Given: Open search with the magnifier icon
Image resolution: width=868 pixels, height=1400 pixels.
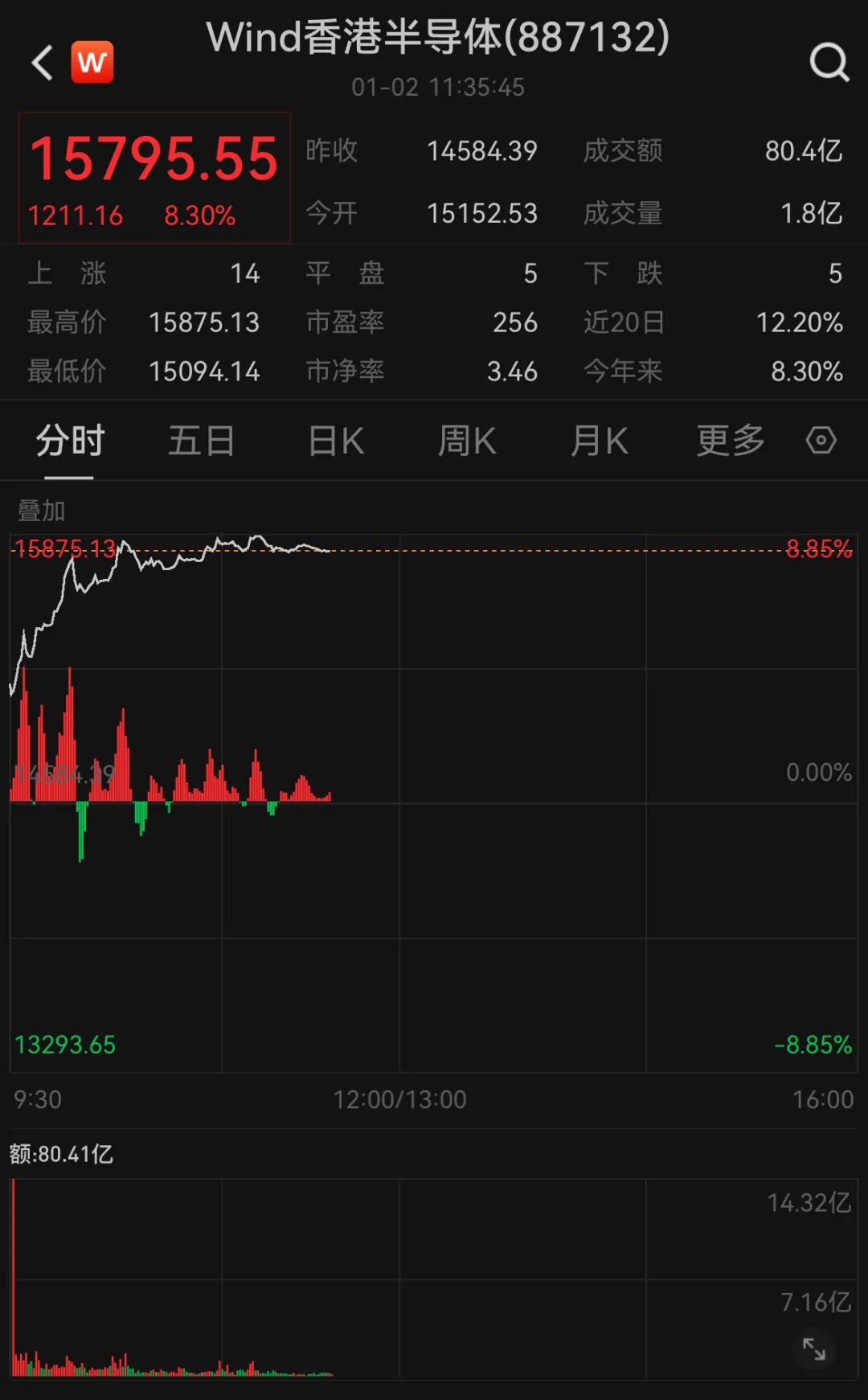Looking at the screenshot, I should coord(827,62).
